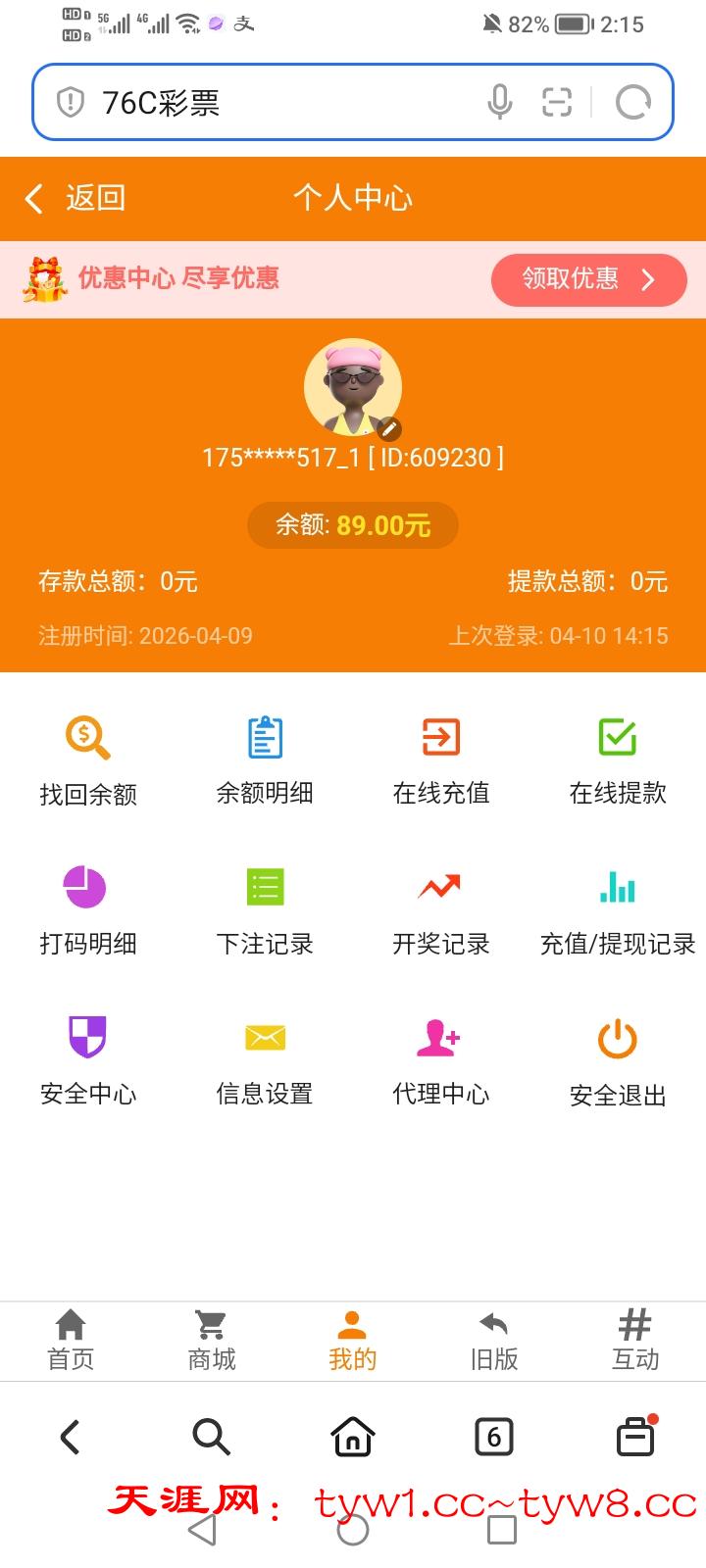Open 在线提款 online withdrawal
Image resolution: width=706 pixels, height=1568 pixels.
618,761
